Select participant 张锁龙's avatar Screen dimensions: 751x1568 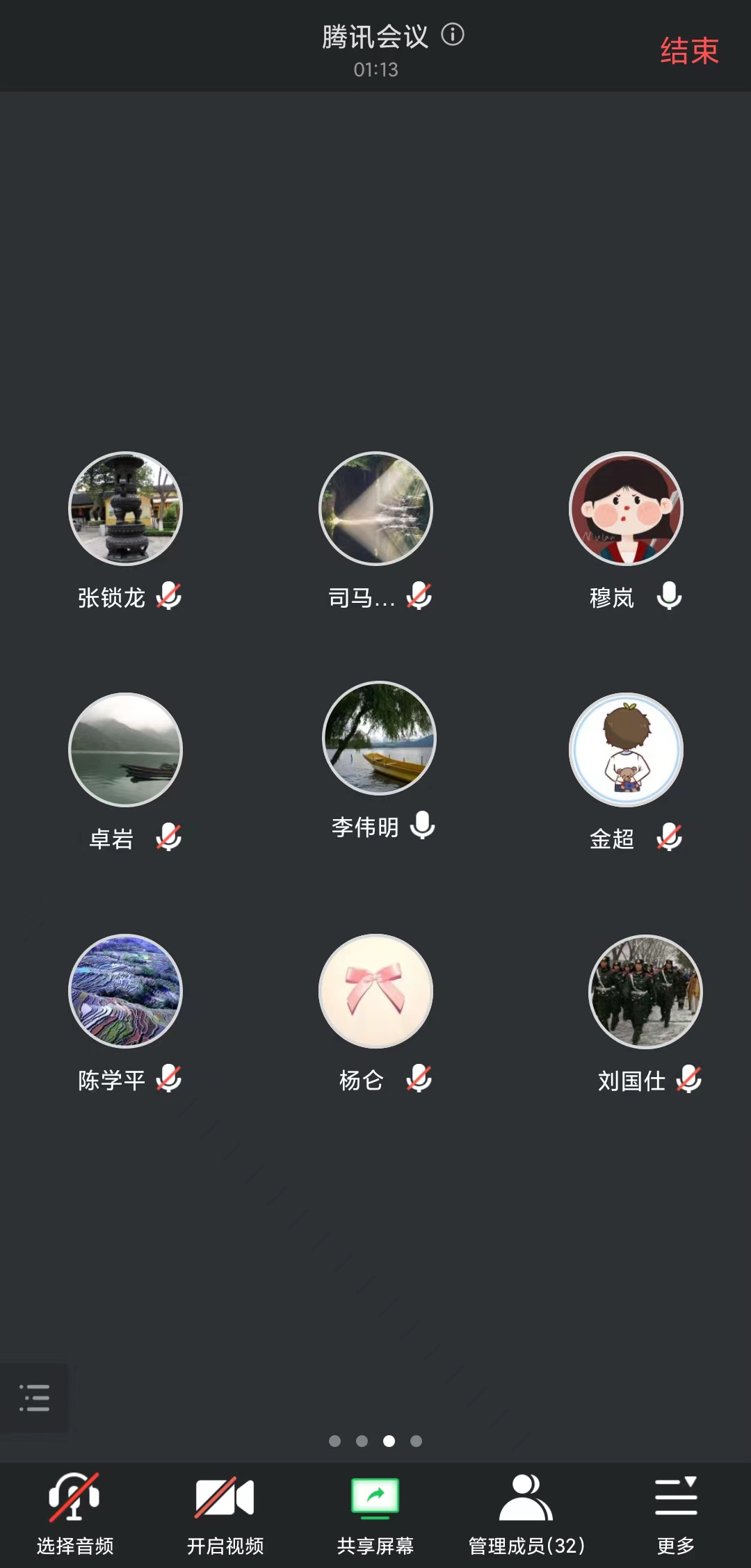(x=125, y=508)
